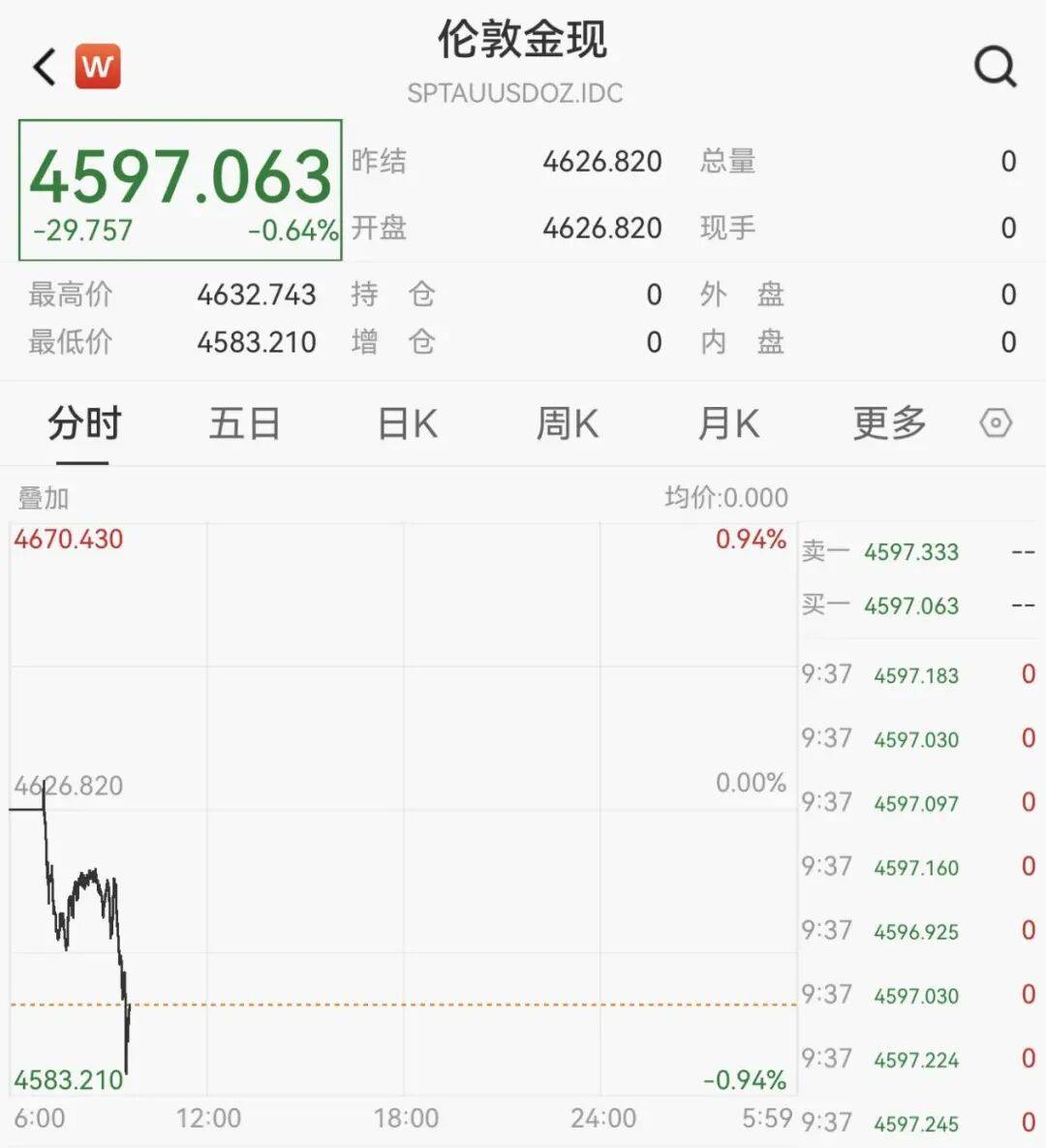Screen dimensions: 1046x1148
Task: Tap the back arrow to exit quote page
Action: pyautogui.click(x=41, y=66)
